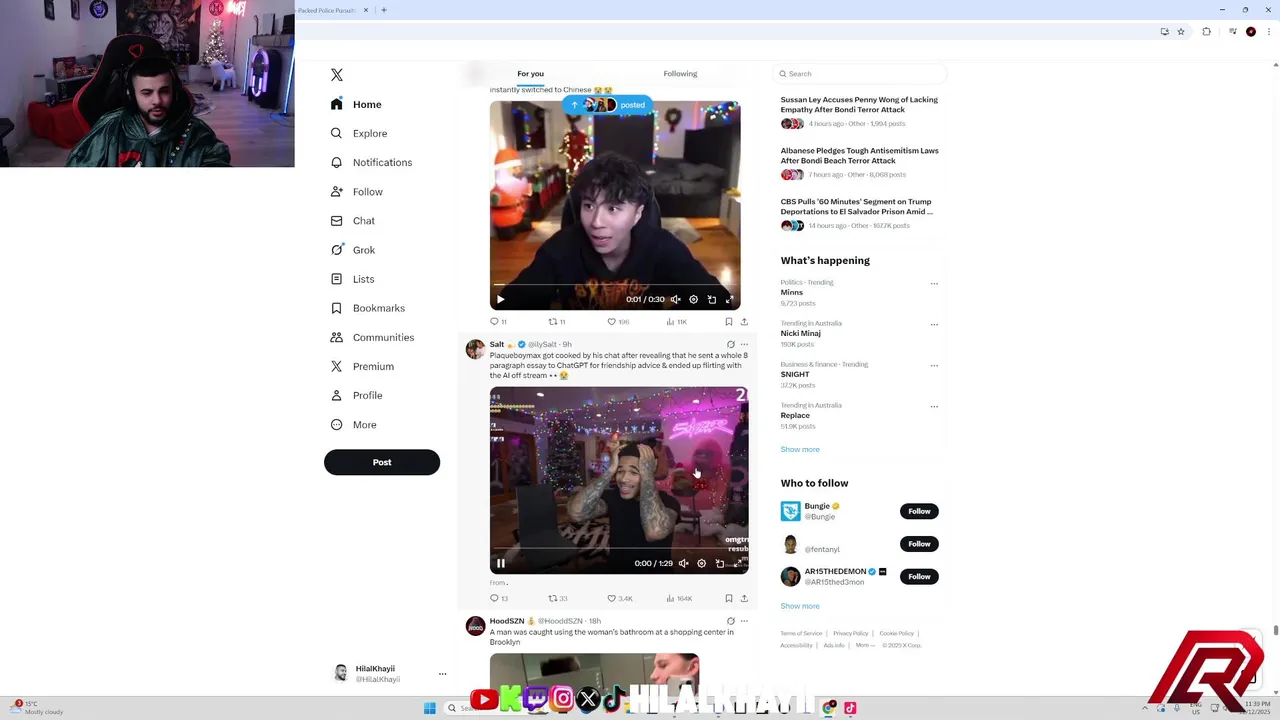
Task: Open the overflow menu on HoodSZN's post
Action: click(x=744, y=621)
